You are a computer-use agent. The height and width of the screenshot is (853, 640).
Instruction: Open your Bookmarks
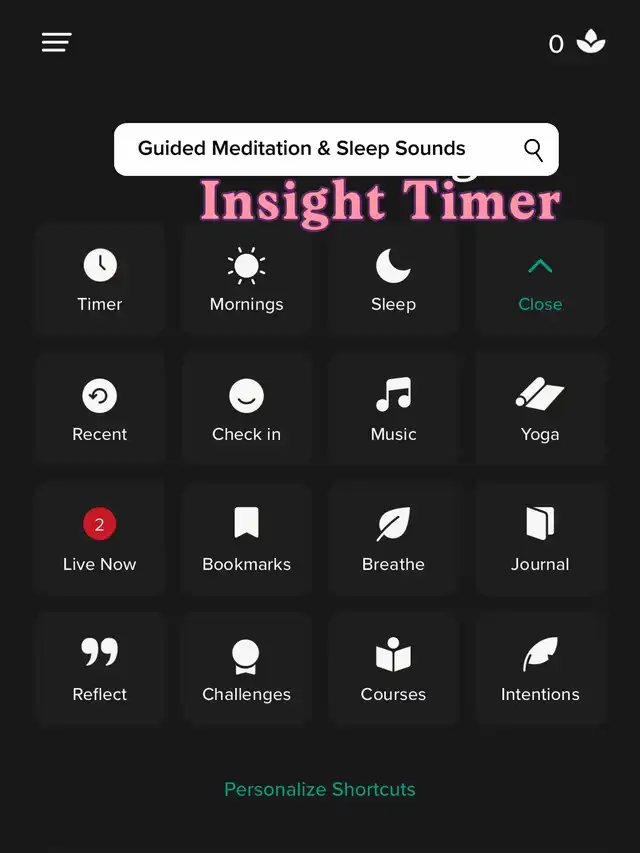pyautogui.click(x=246, y=539)
